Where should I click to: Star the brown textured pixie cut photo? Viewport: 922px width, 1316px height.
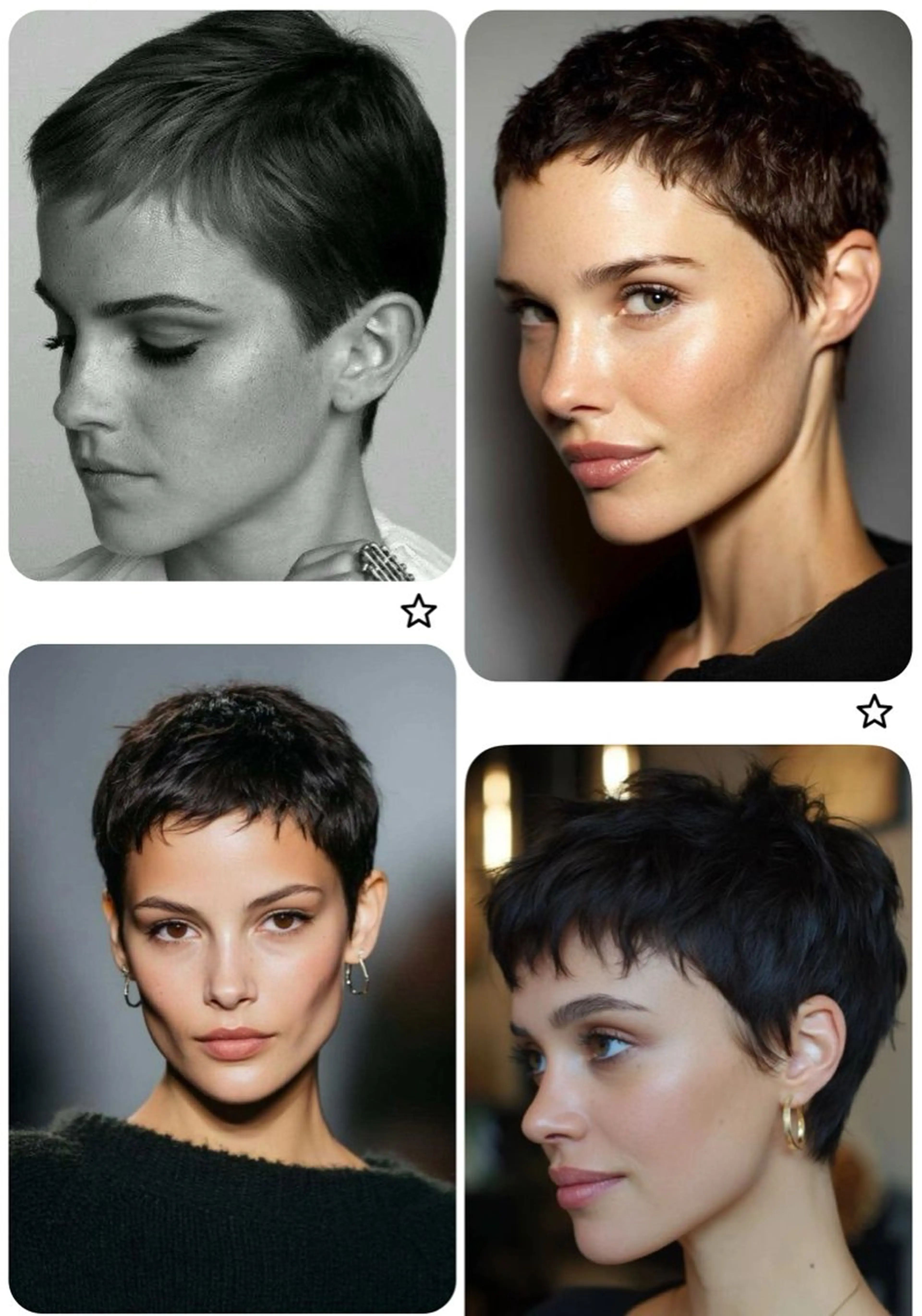click(874, 712)
